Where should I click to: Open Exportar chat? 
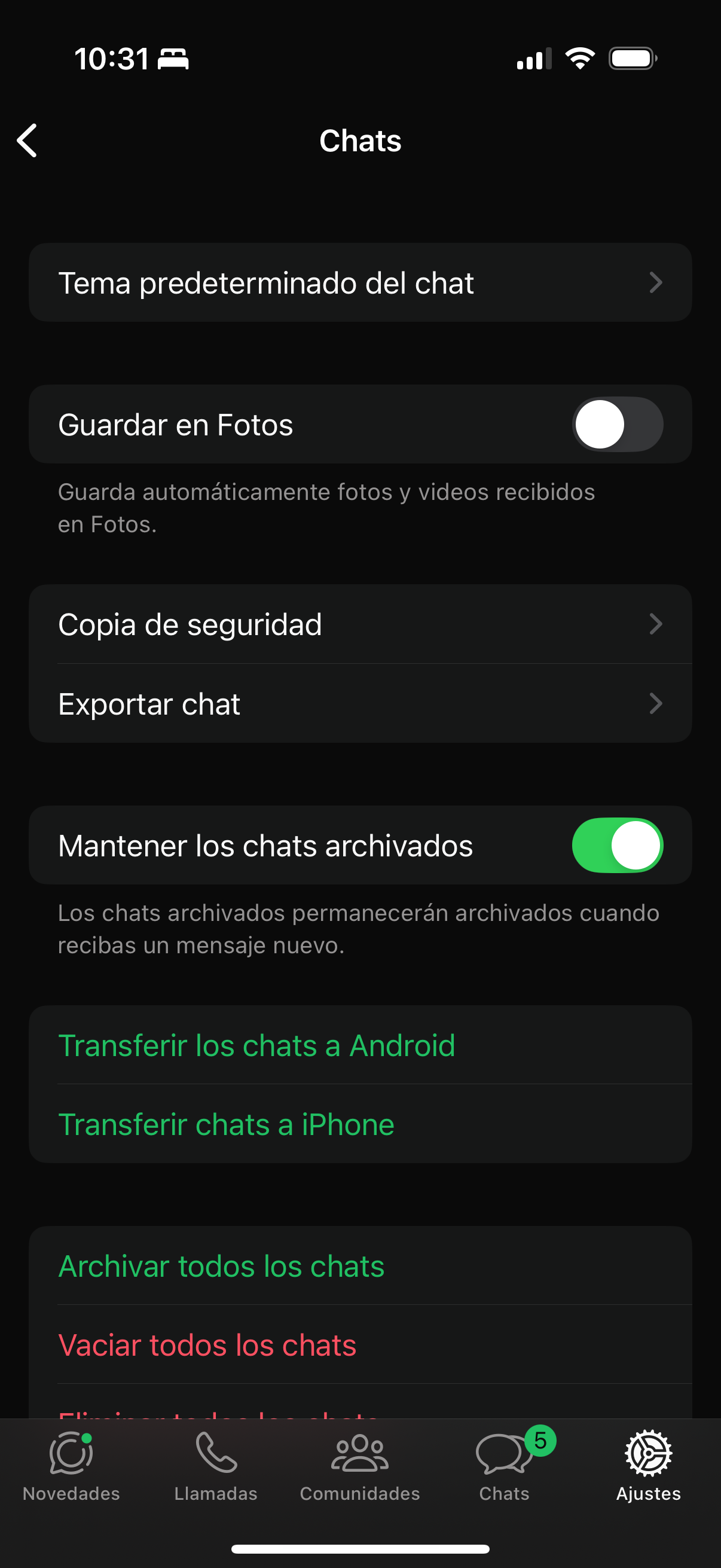pos(360,704)
